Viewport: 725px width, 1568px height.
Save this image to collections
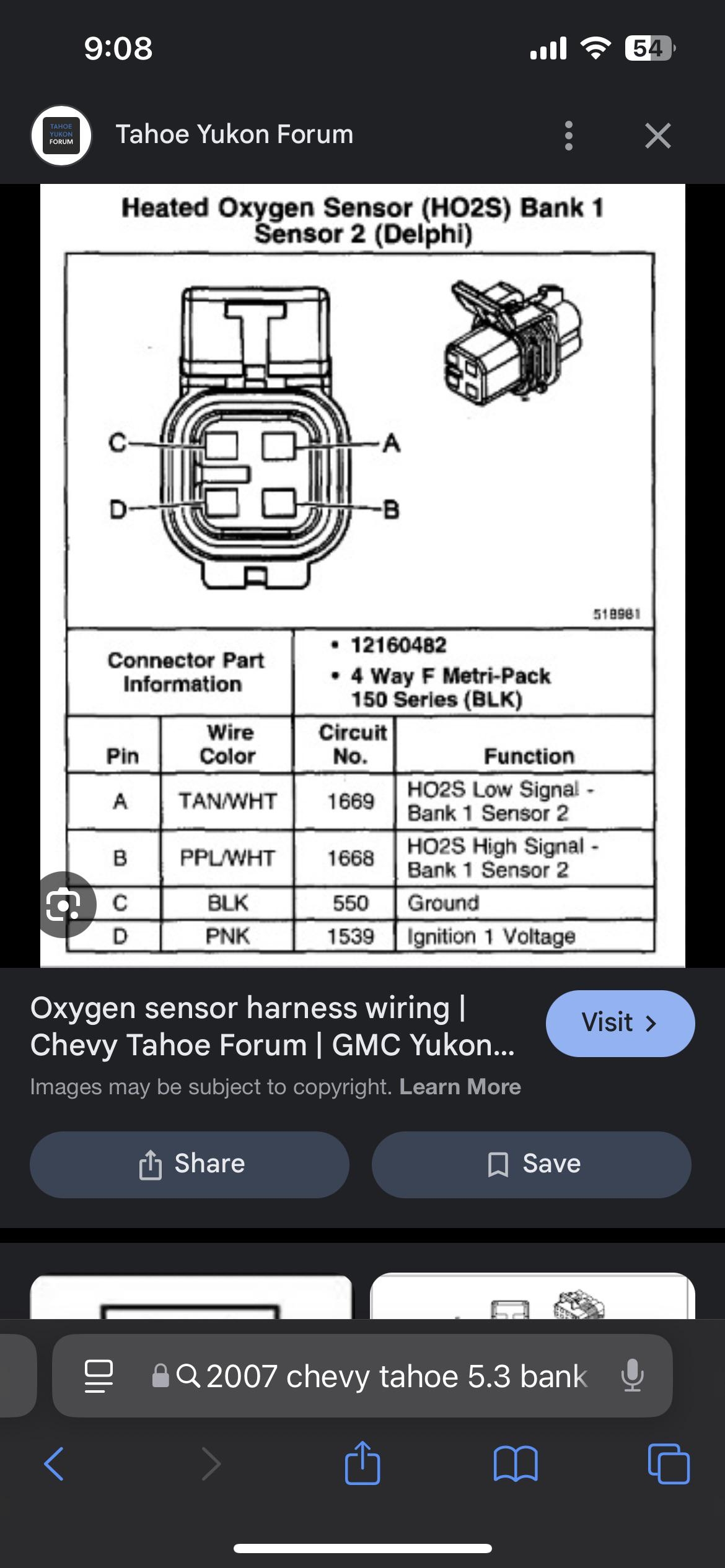tap(531, 1164)
